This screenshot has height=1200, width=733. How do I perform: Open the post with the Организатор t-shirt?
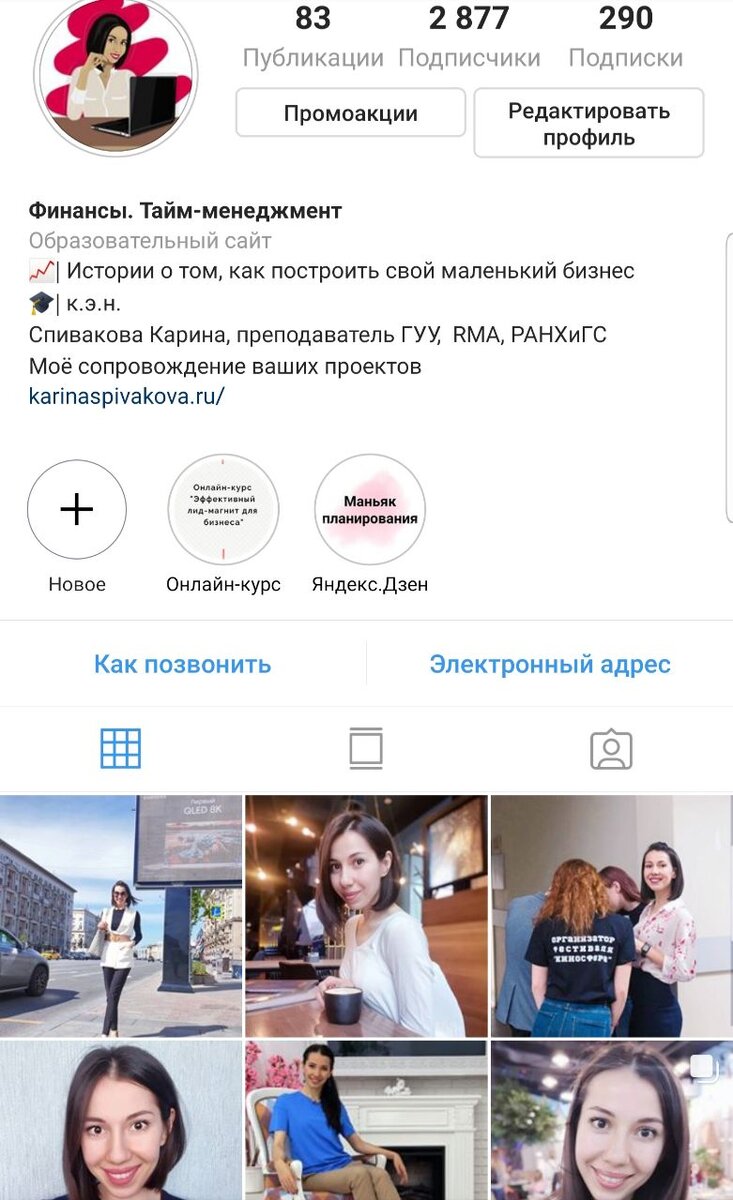pyautogui.click(x=611, y=916)
